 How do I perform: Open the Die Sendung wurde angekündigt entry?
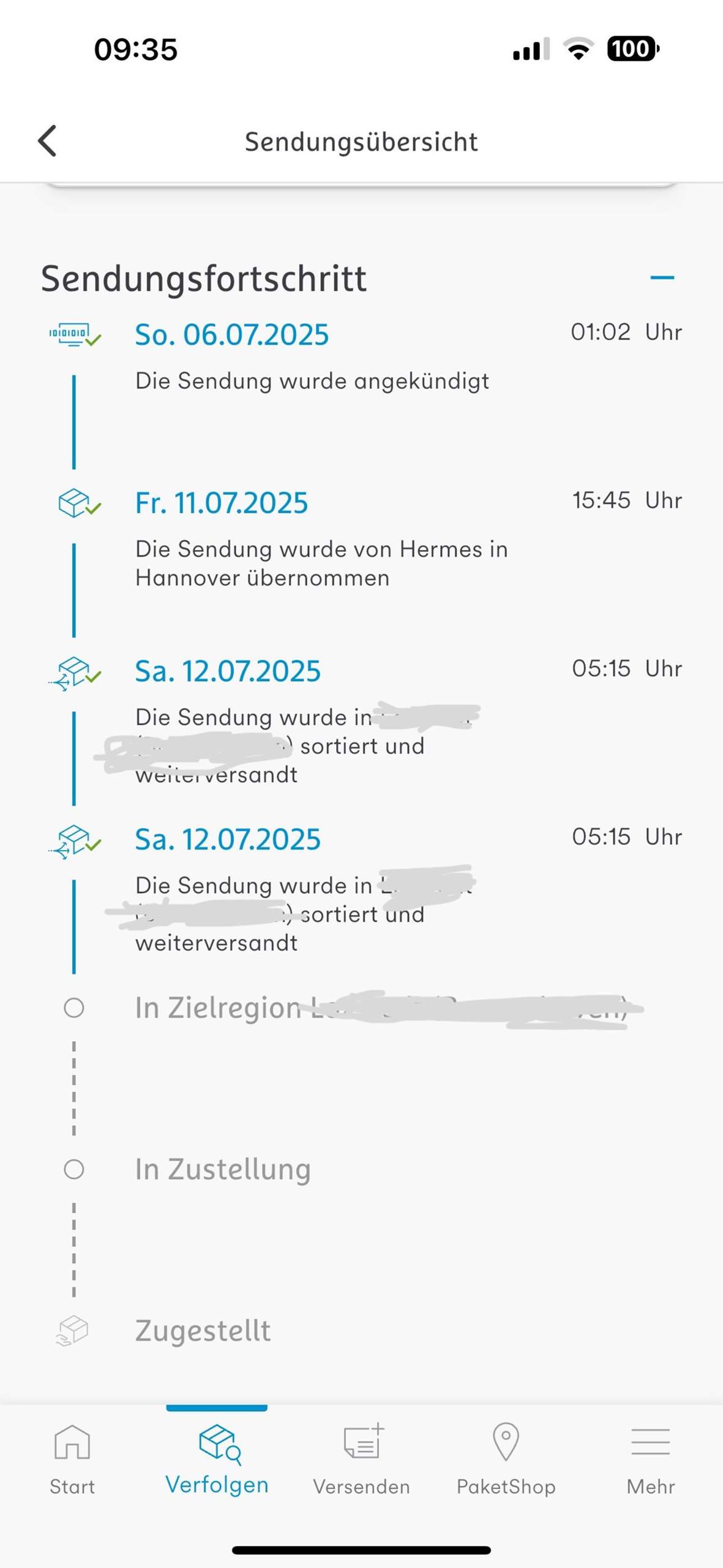point(312,381)
